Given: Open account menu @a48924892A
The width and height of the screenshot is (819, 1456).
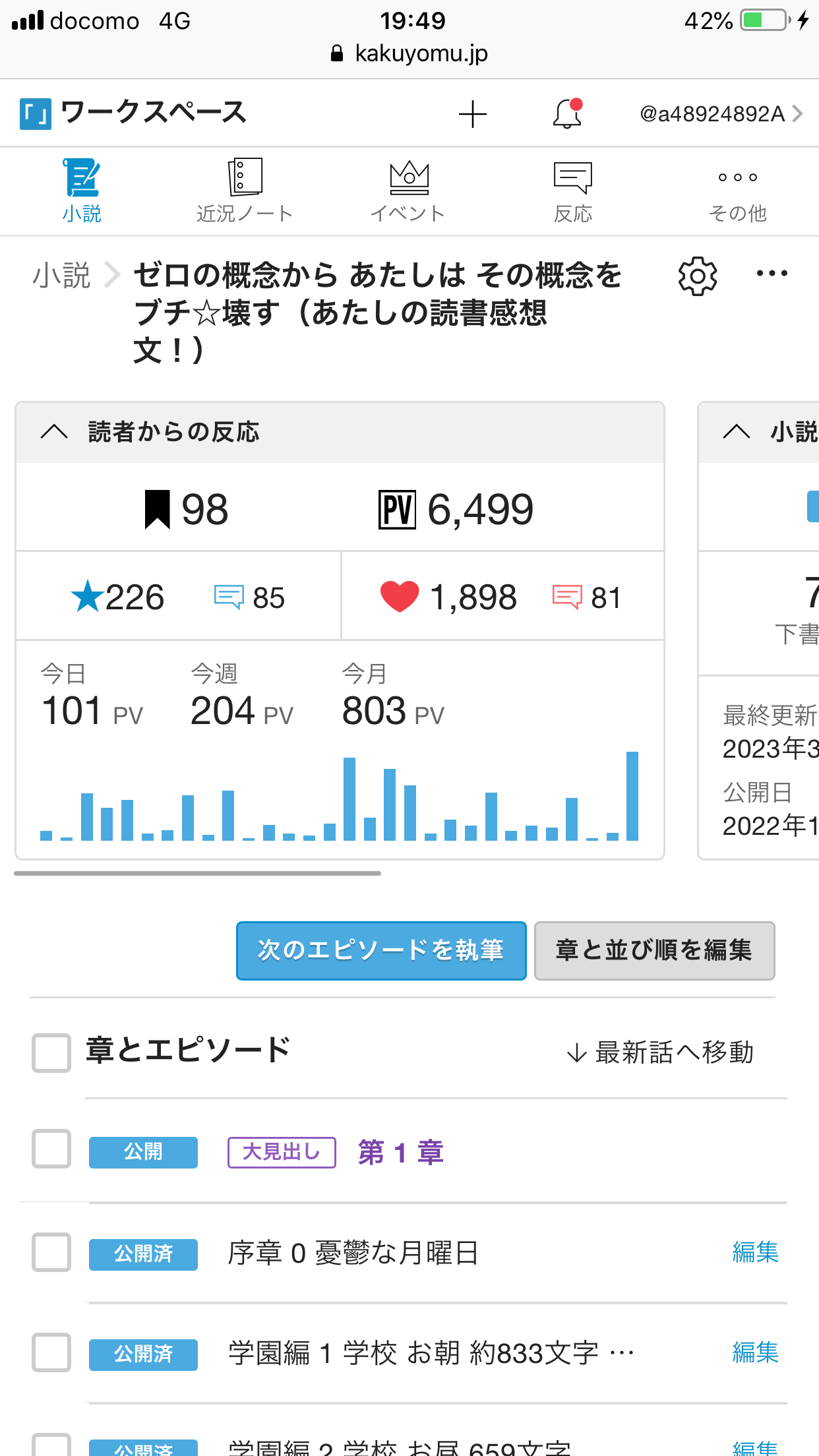Looking at the screenshot, I should click(x=720, y=114).
